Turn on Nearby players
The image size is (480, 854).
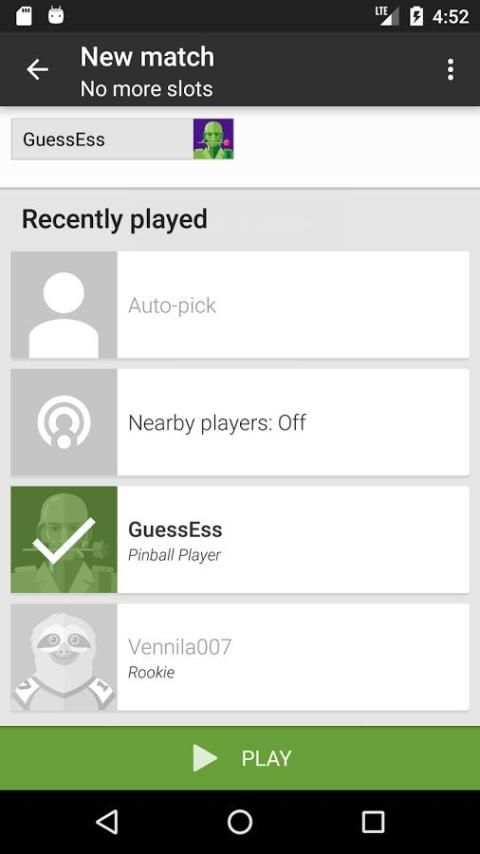point(240,422)
